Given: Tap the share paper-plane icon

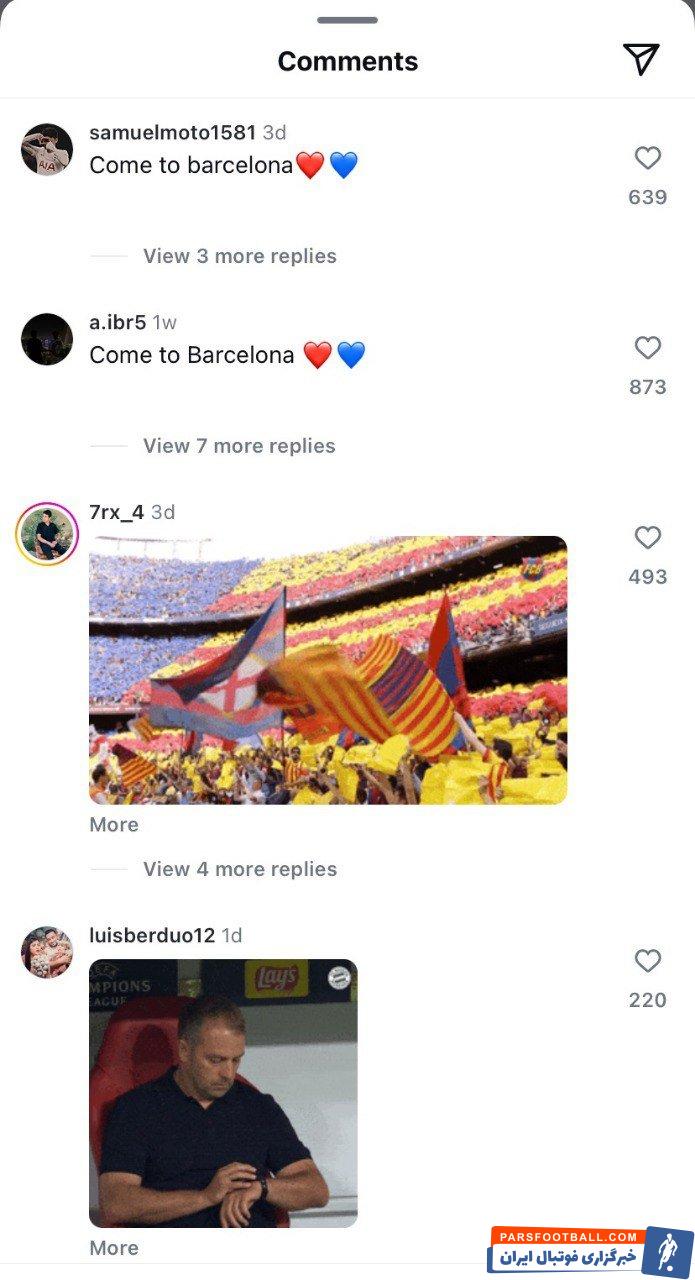Looking at the screenshot, I should click(x=641, y=60).
